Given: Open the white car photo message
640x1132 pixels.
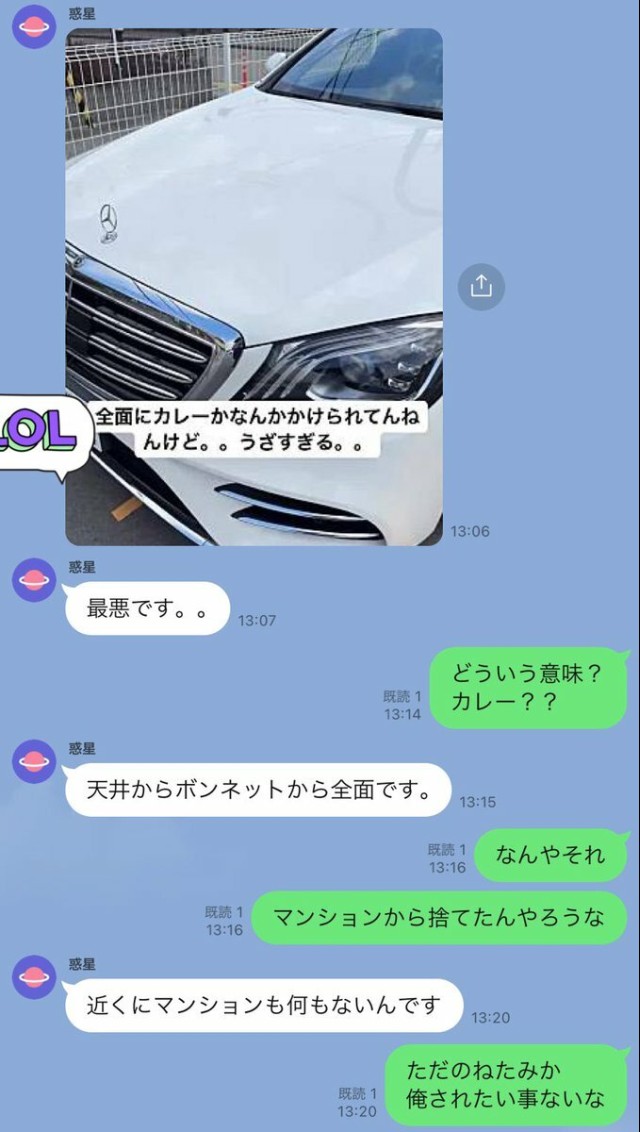Looking at the screenshot, I should (x=254, y=287).
